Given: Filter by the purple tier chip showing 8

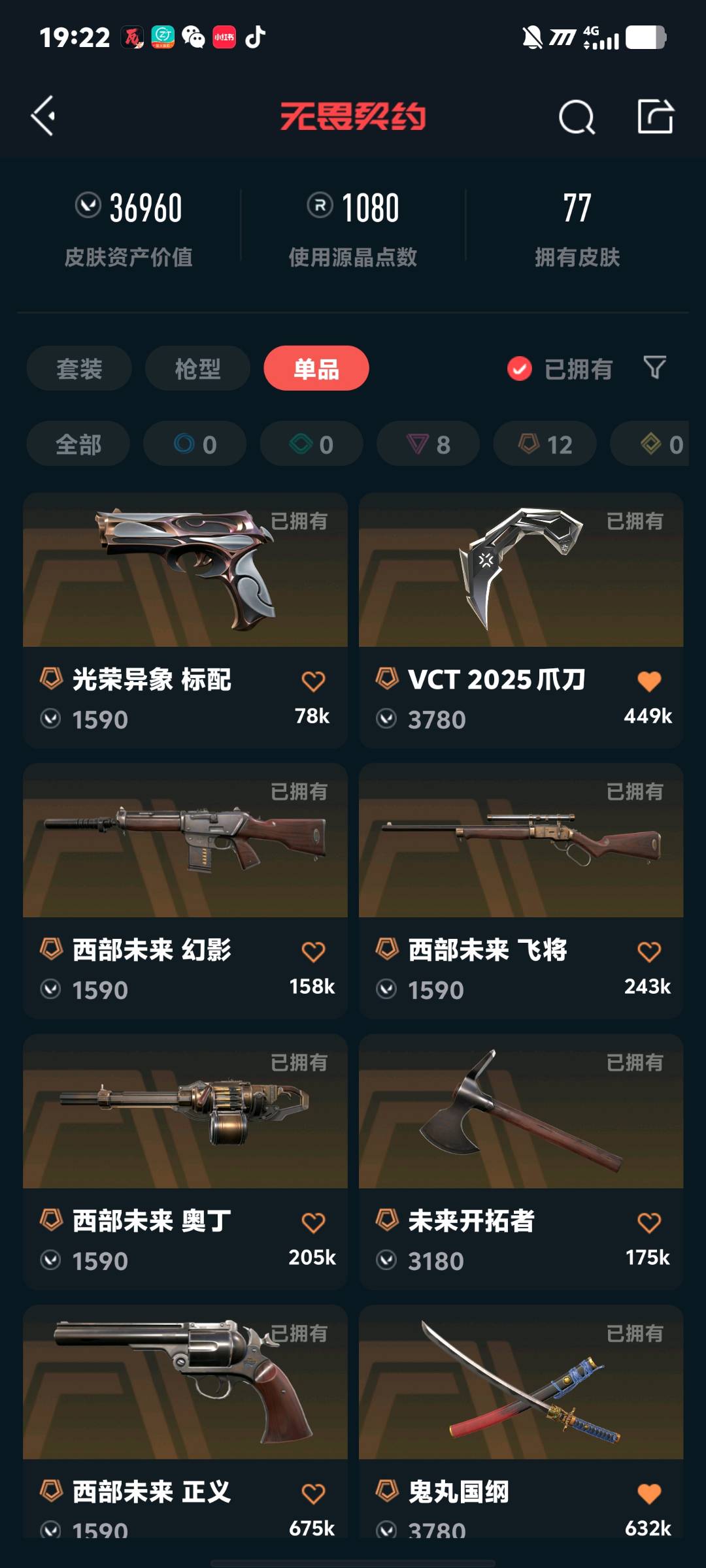Looking at the screenshot, I should (428, 444).
